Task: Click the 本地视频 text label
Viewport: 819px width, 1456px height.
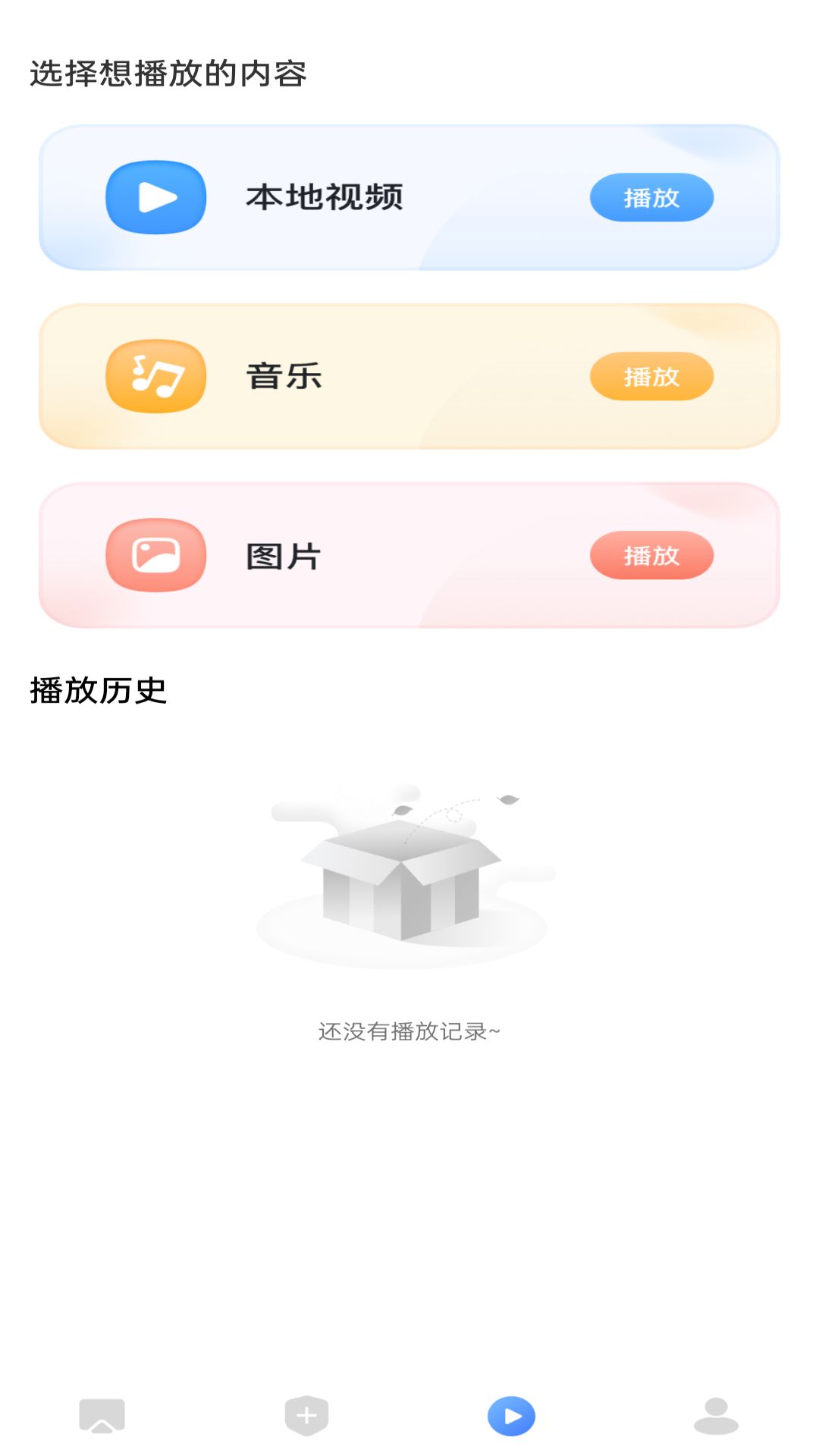Action: [325, 196]
